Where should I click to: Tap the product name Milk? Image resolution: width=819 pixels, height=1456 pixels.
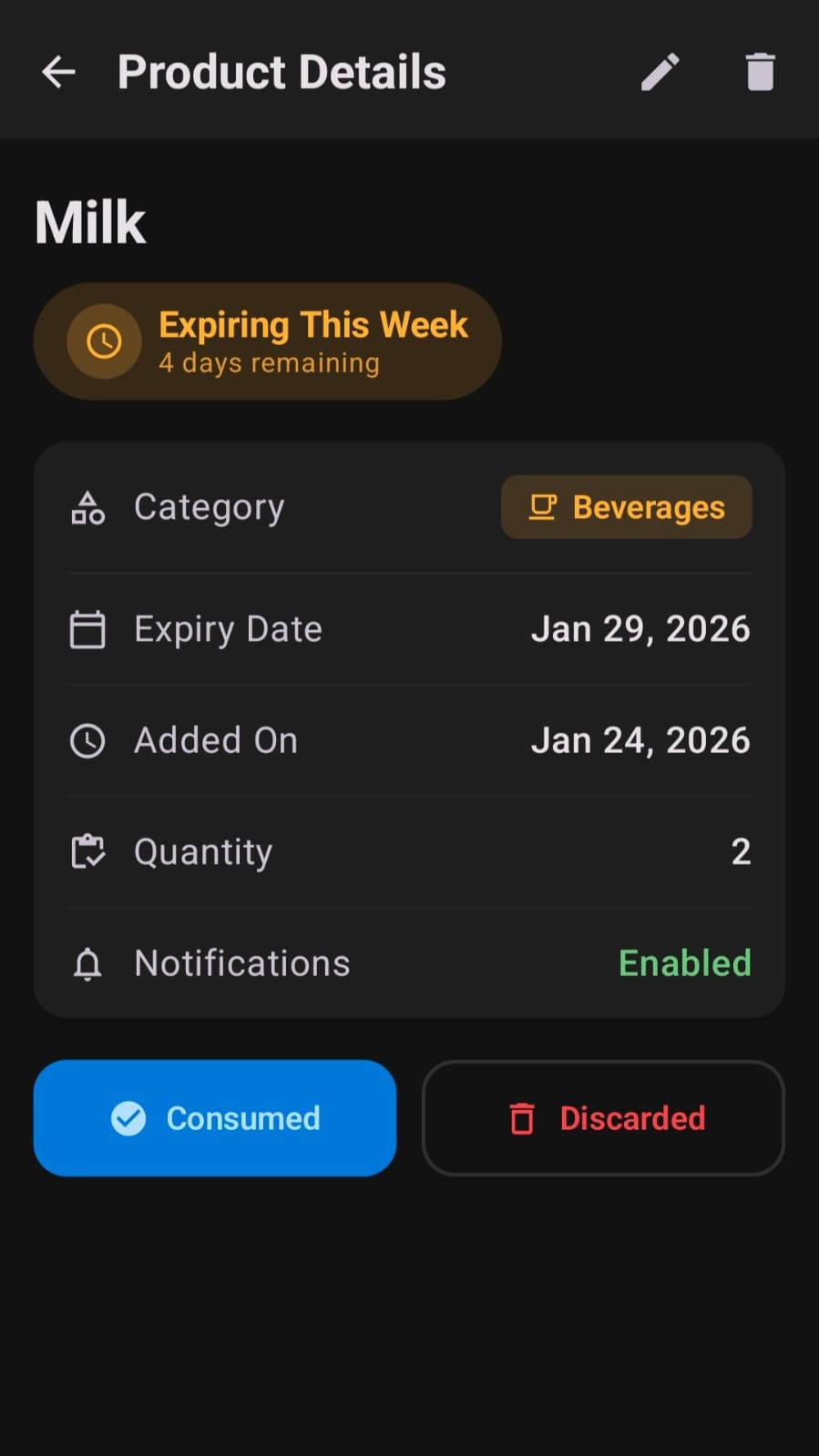[x=90, y=220]
